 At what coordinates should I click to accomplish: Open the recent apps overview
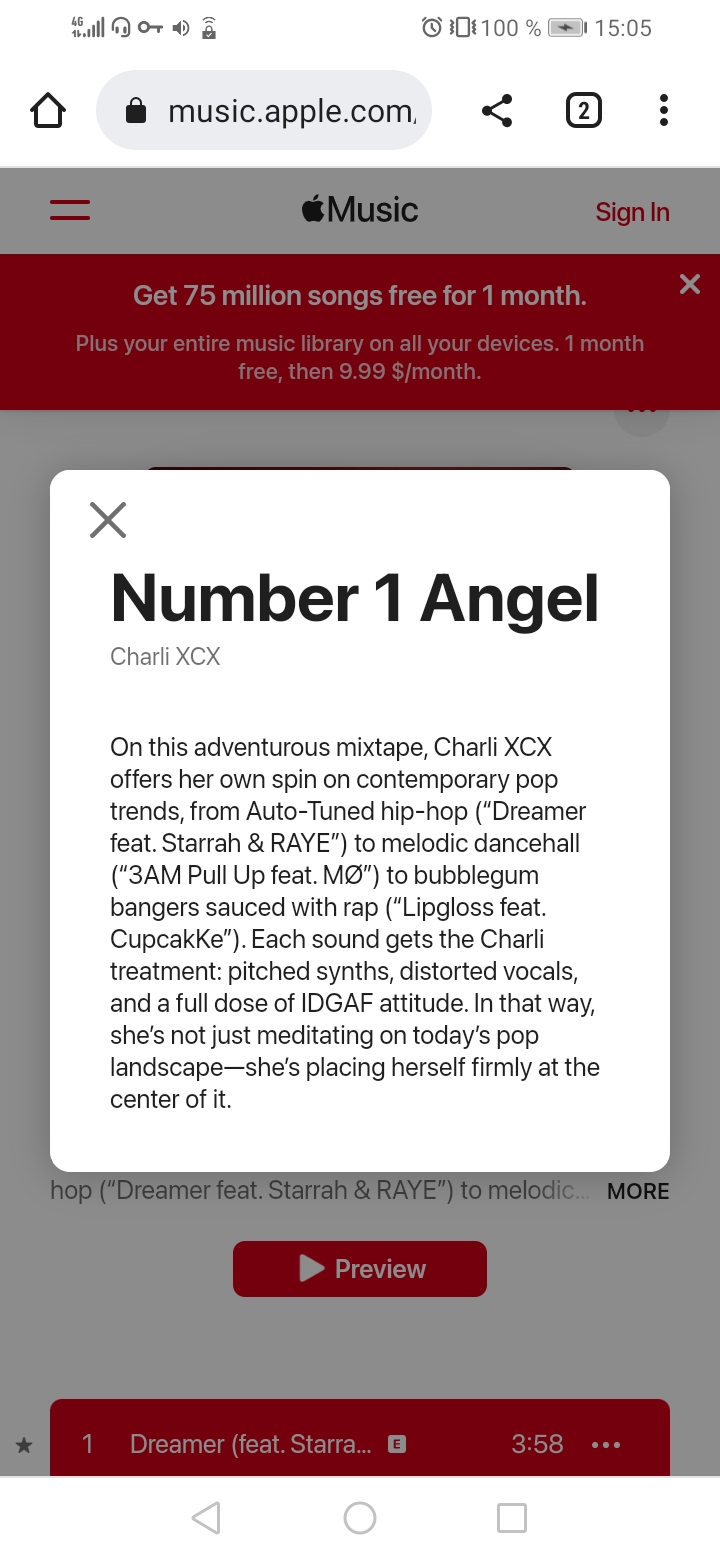click(x=512, y=1518)
